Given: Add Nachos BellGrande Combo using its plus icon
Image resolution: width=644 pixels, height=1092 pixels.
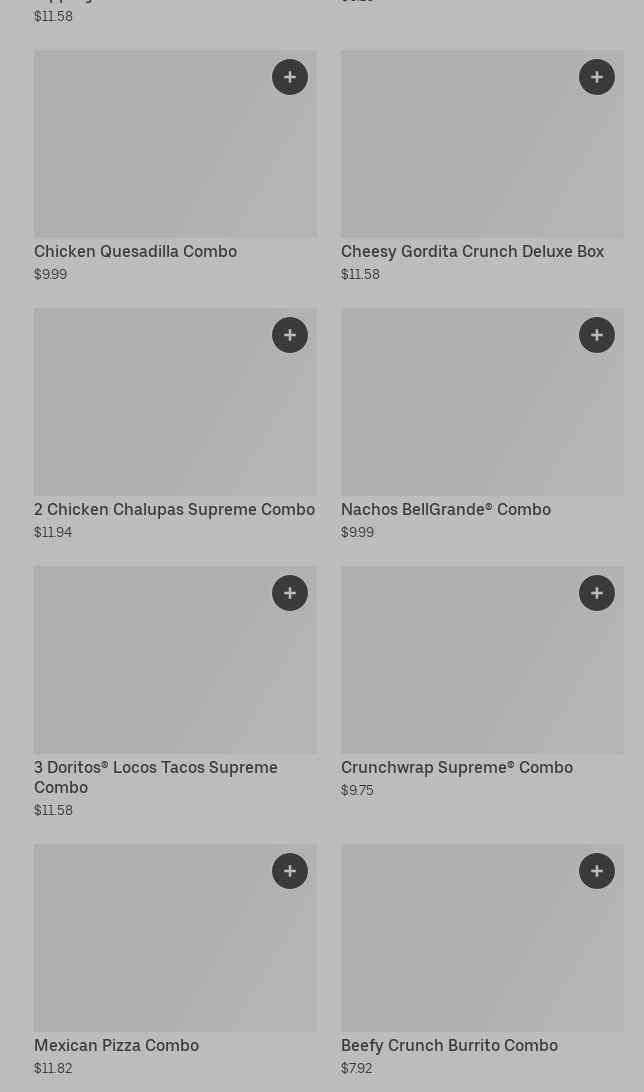Looking at the screenshot, I should click(x=597, y=335).
